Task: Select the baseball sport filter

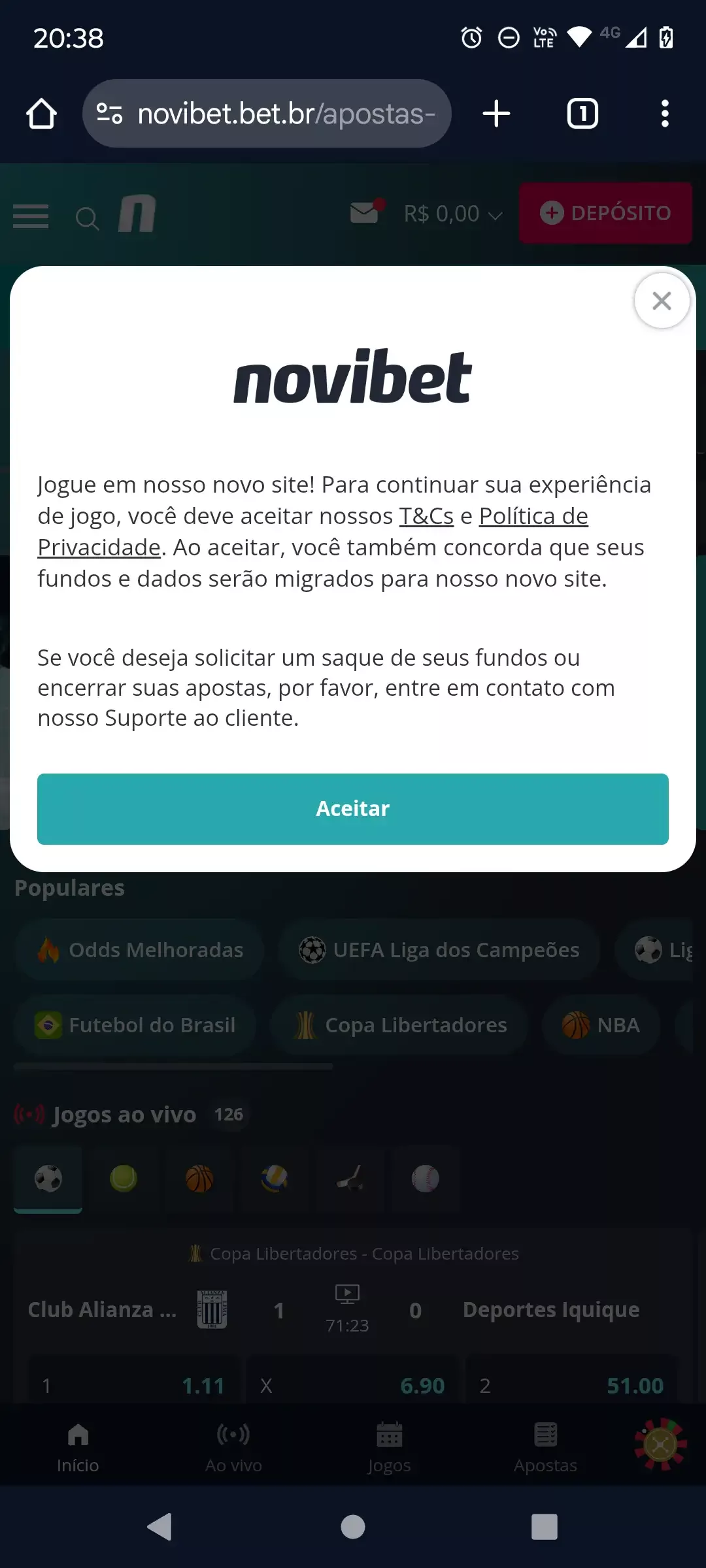Action: click(x=426, y=1180)
